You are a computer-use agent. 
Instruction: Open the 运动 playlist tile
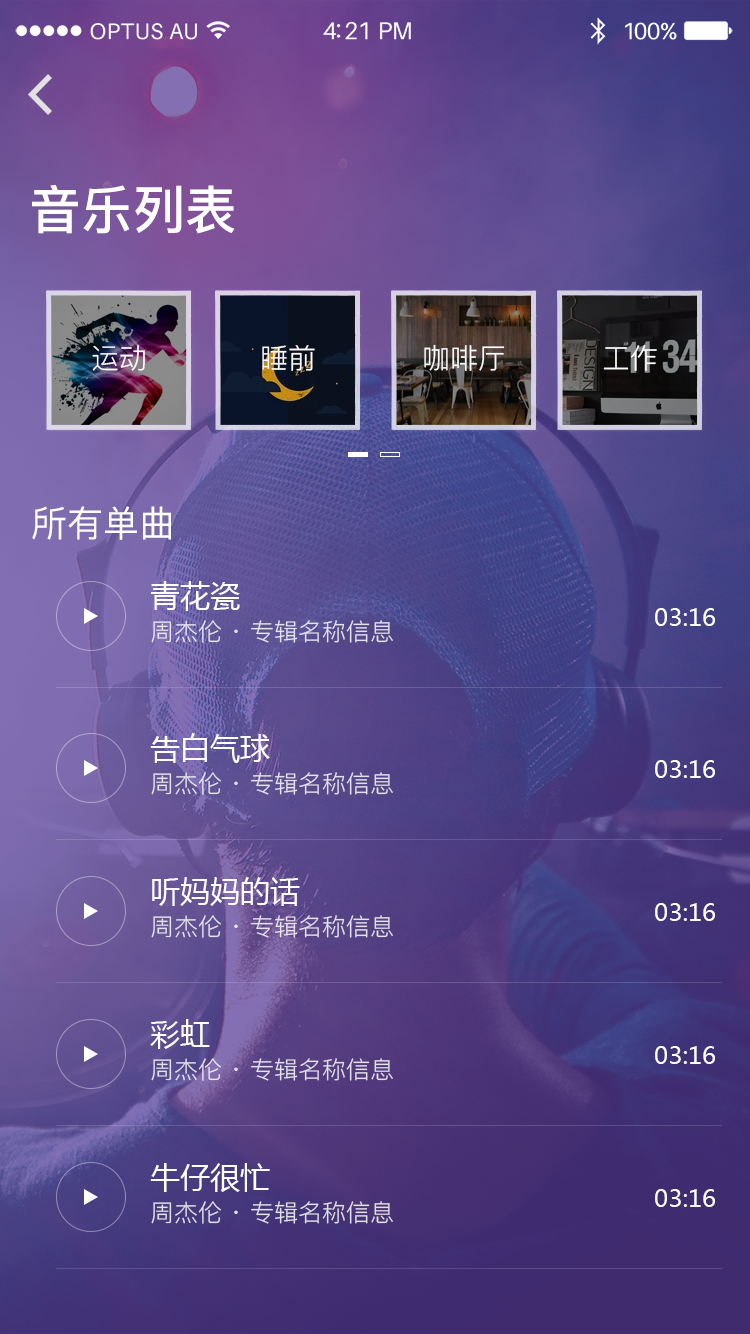118,360
